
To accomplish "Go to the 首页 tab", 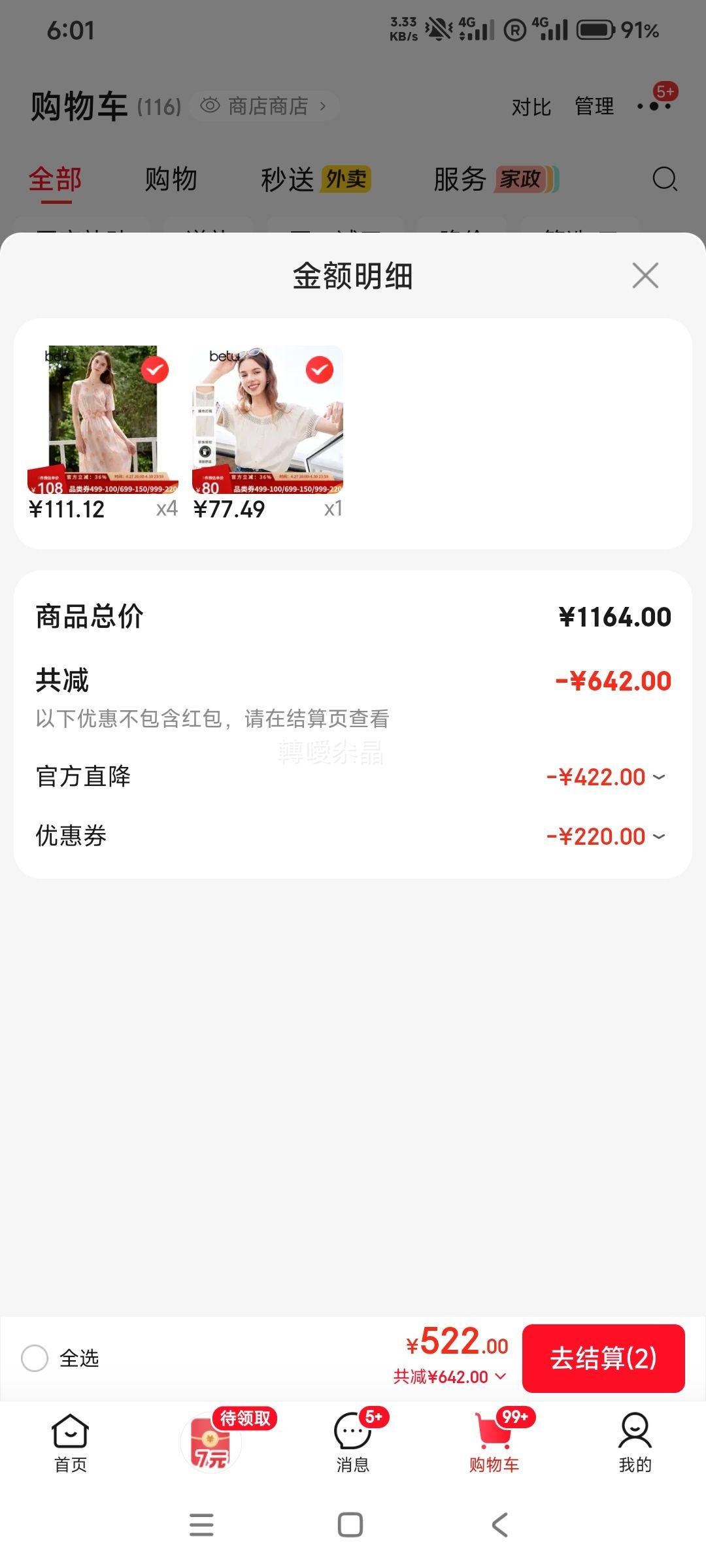I will pyautogui.click(x=70, y=1443).
